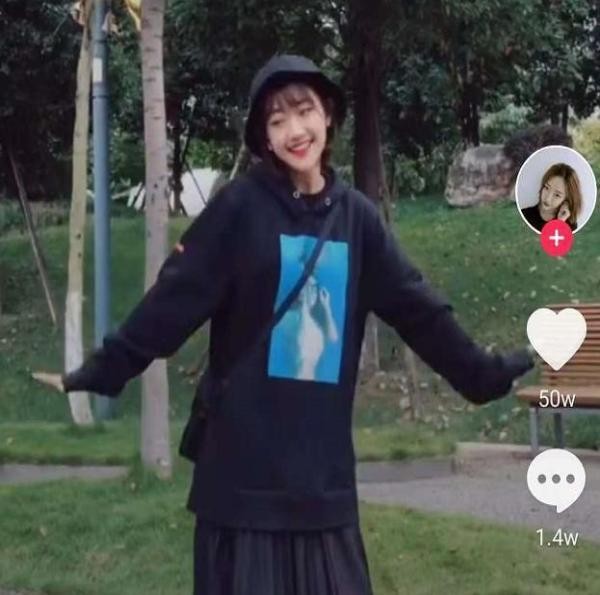Open the creator's profile avatar
Image resolution: width=600 pixels, height=595 pixels.
coord(555,188)
